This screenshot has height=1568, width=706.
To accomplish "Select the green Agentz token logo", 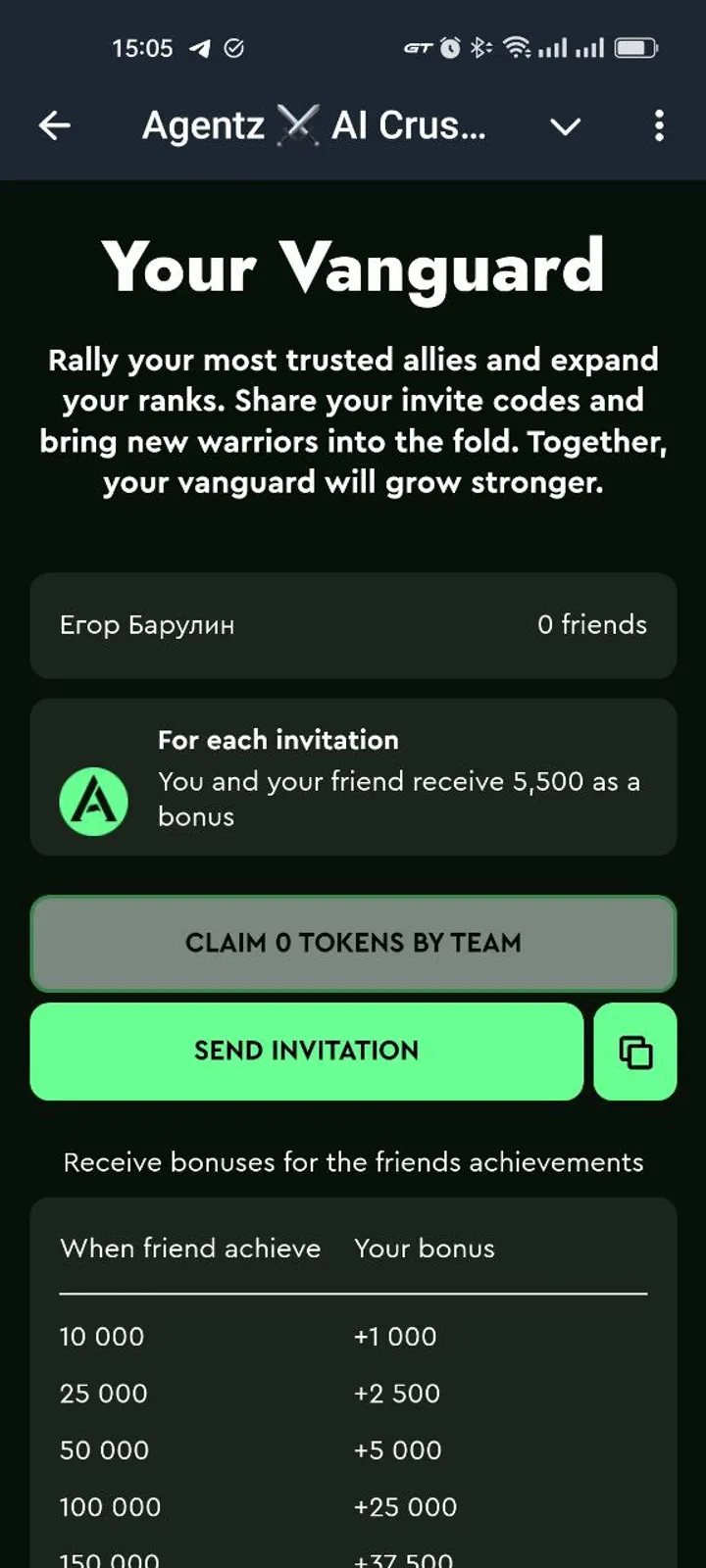I will click(x=93, y=801).
